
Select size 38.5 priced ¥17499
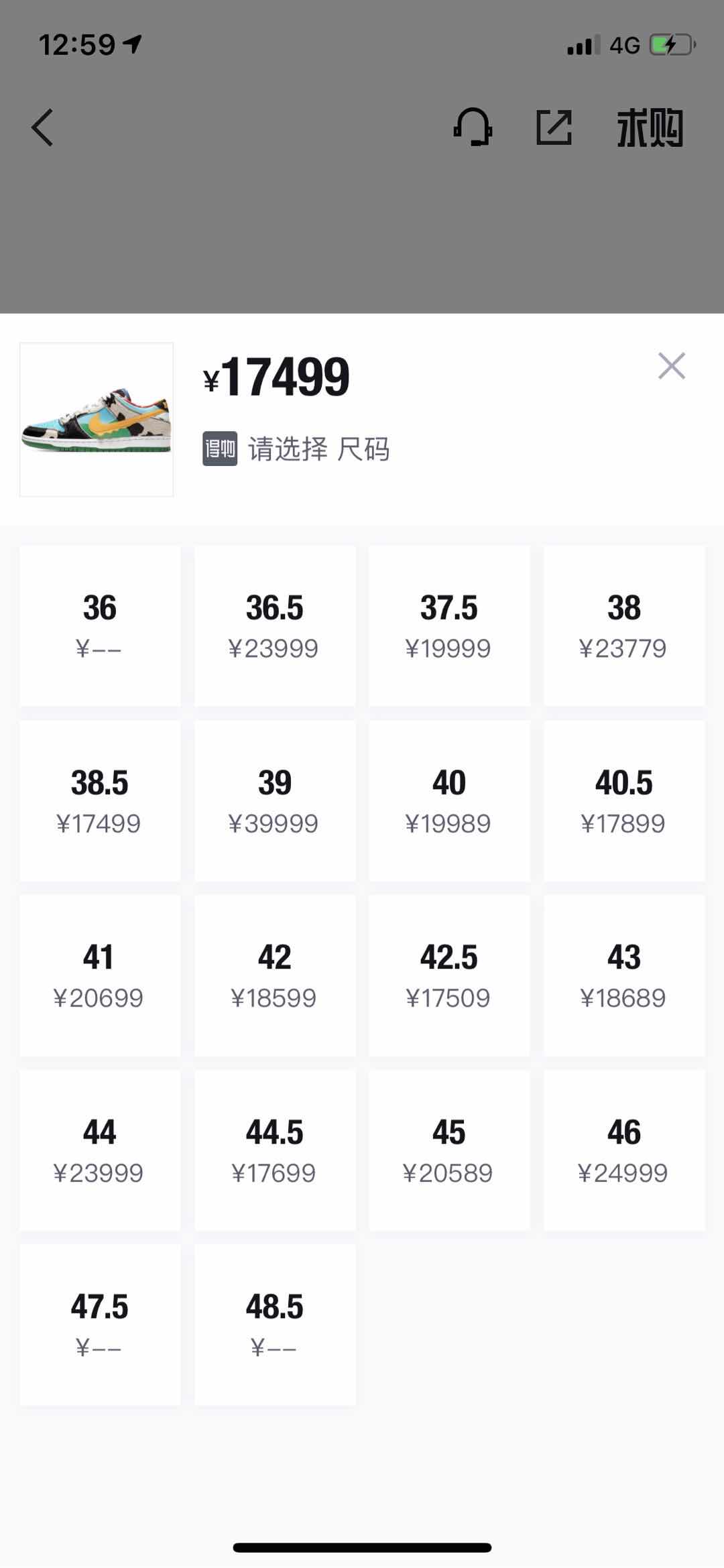click(x=99, y=801)
